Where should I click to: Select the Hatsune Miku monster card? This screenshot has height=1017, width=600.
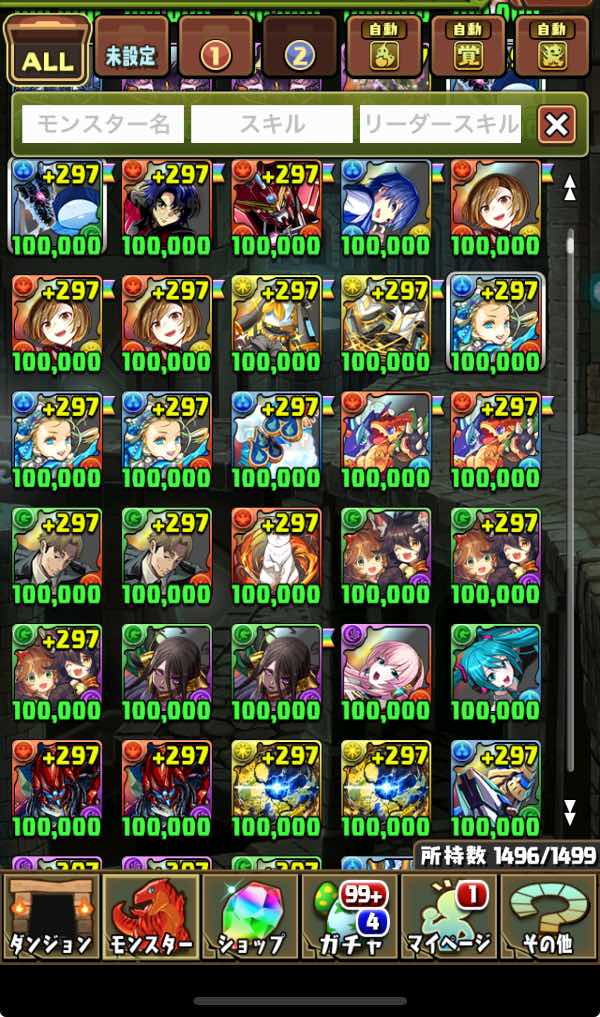[x=496, y=672]
